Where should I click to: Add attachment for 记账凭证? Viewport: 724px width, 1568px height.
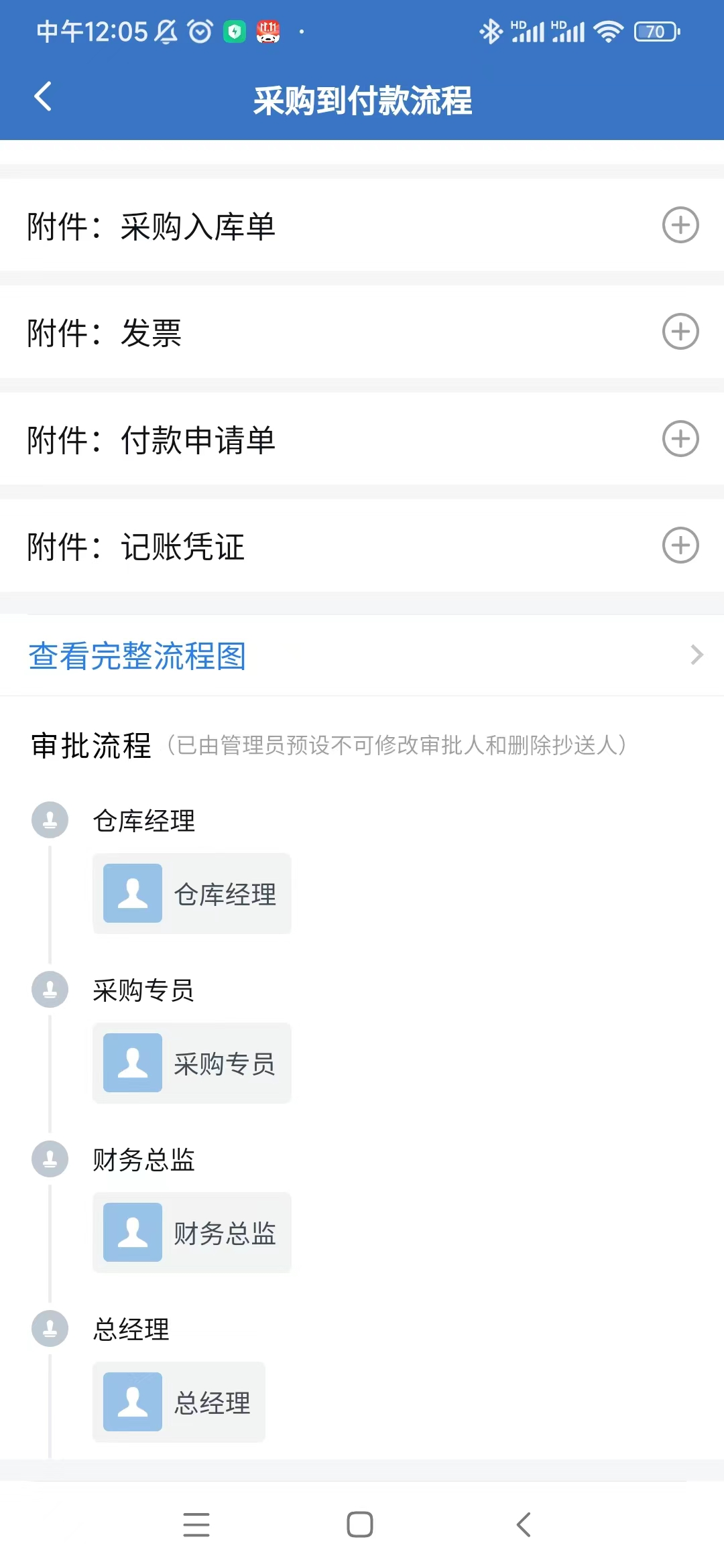680,545
